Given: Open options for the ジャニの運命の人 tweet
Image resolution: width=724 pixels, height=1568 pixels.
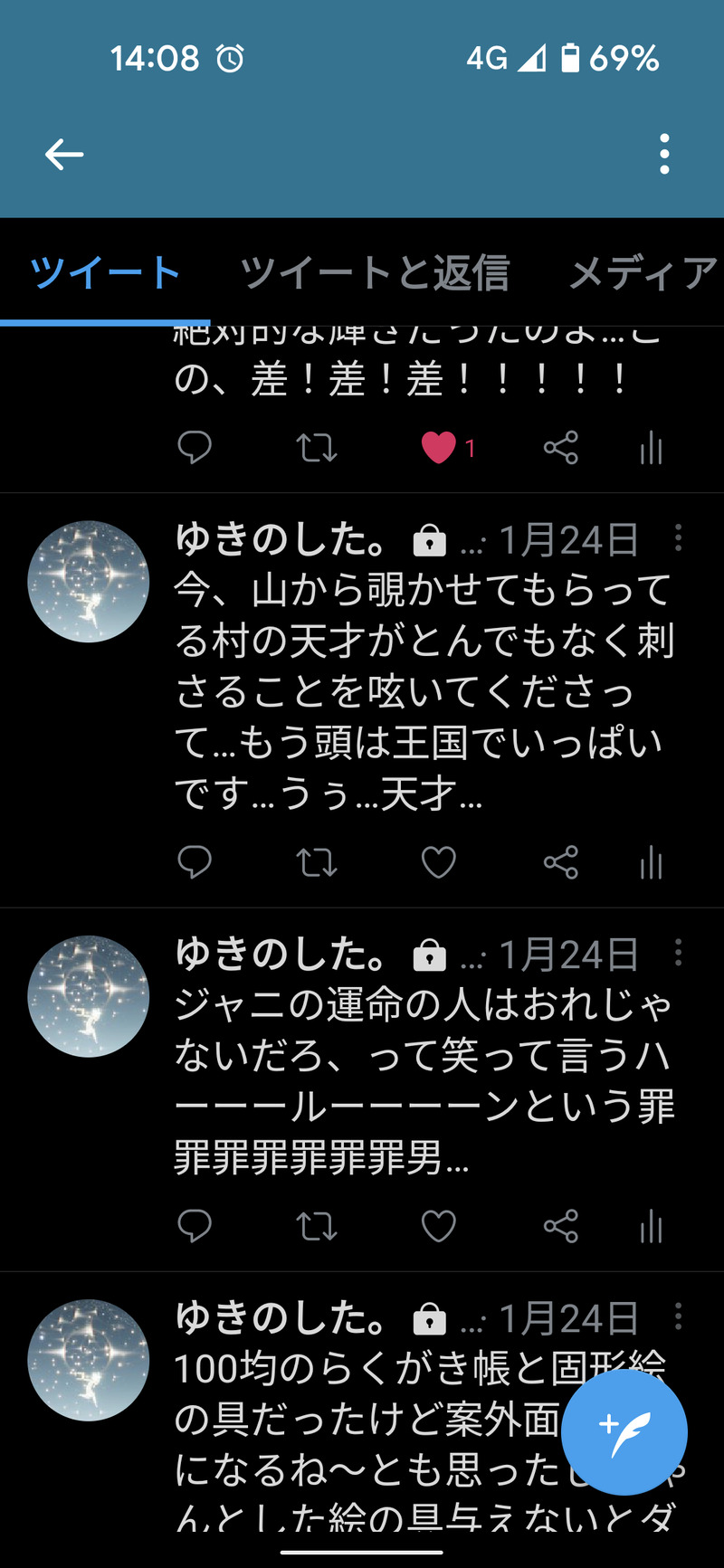Looking at the screenshot, I should [678, 953].
